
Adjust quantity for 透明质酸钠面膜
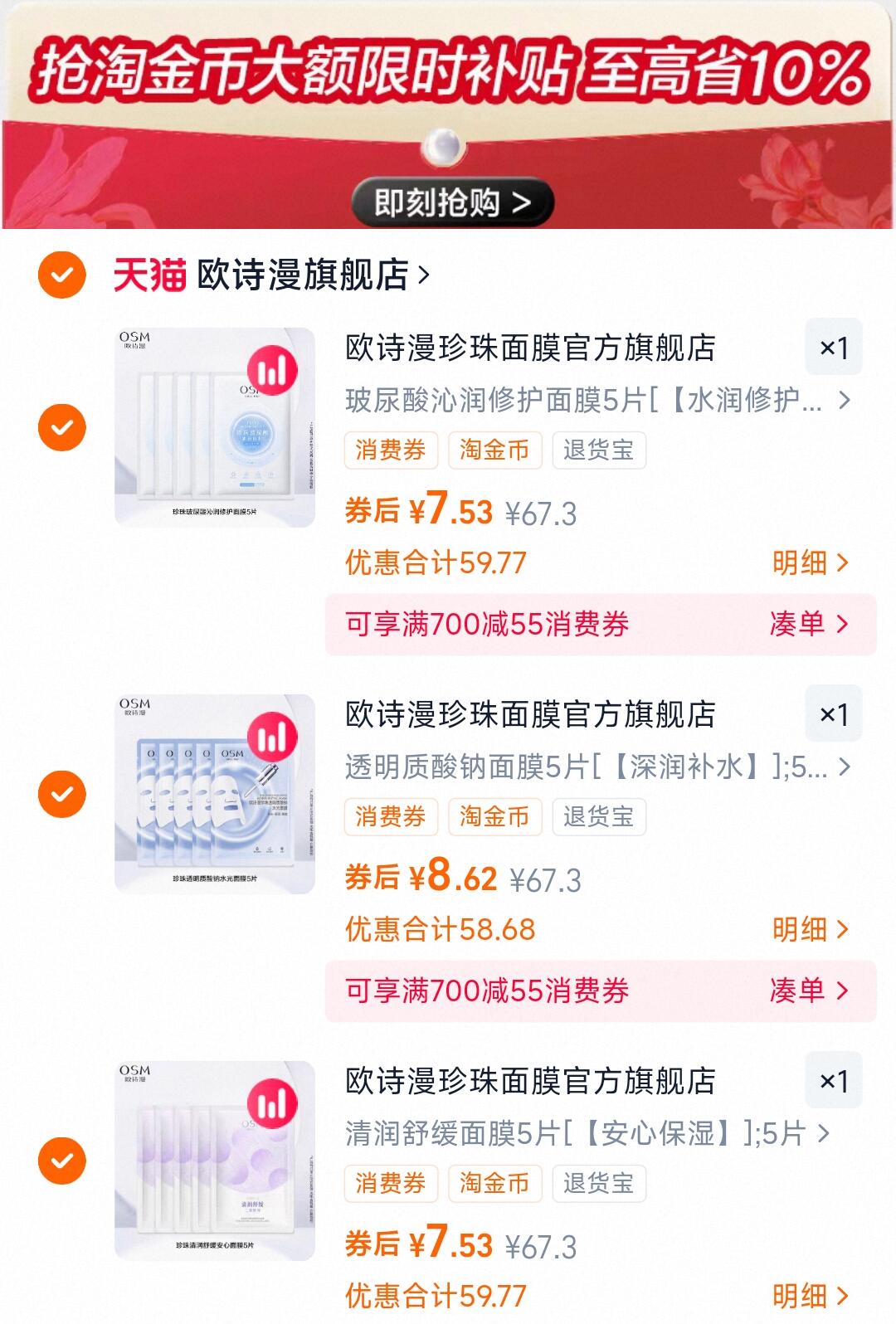834,714
